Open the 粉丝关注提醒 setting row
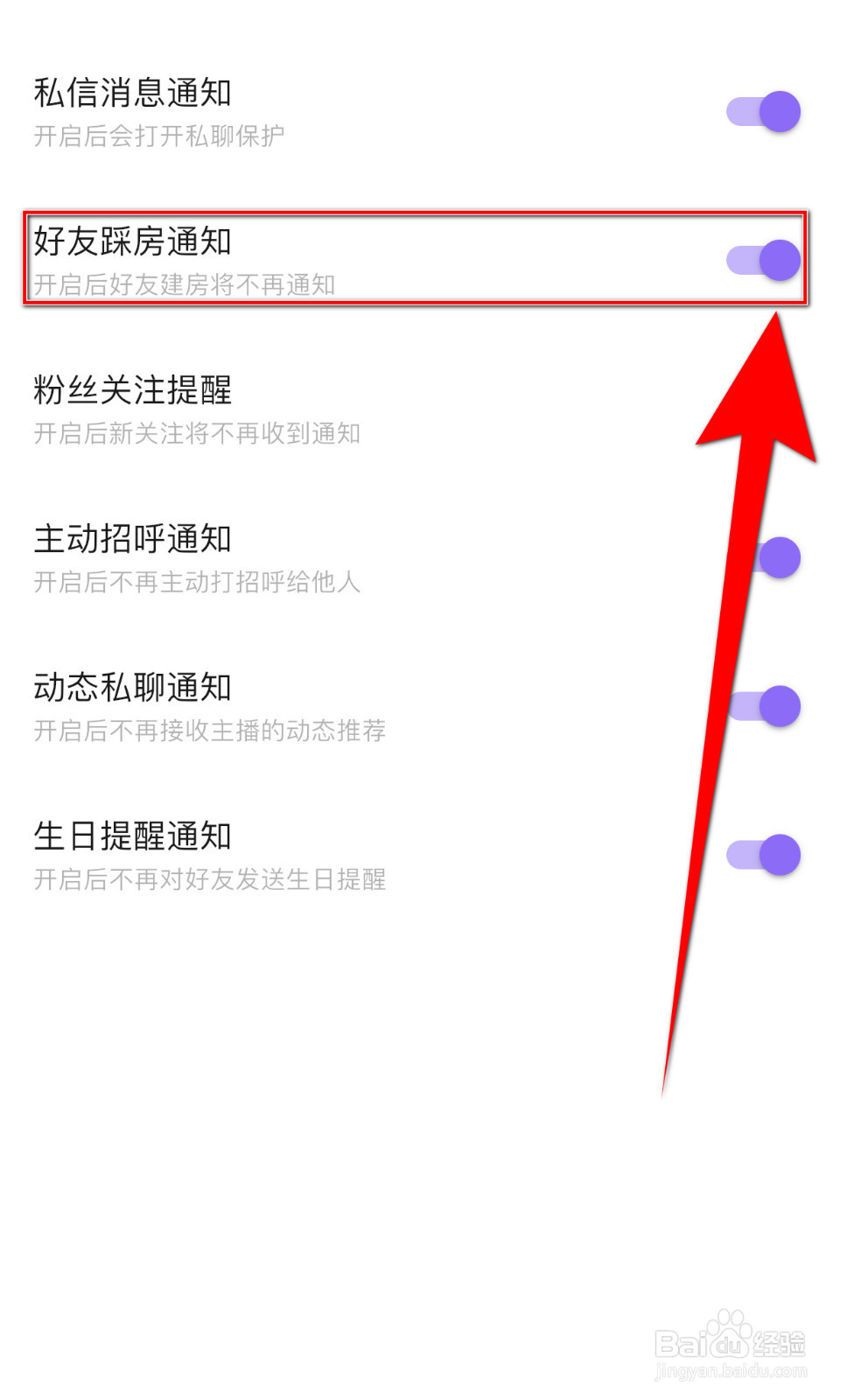Viewport: 854px width, 1400px height. [350, 409]
